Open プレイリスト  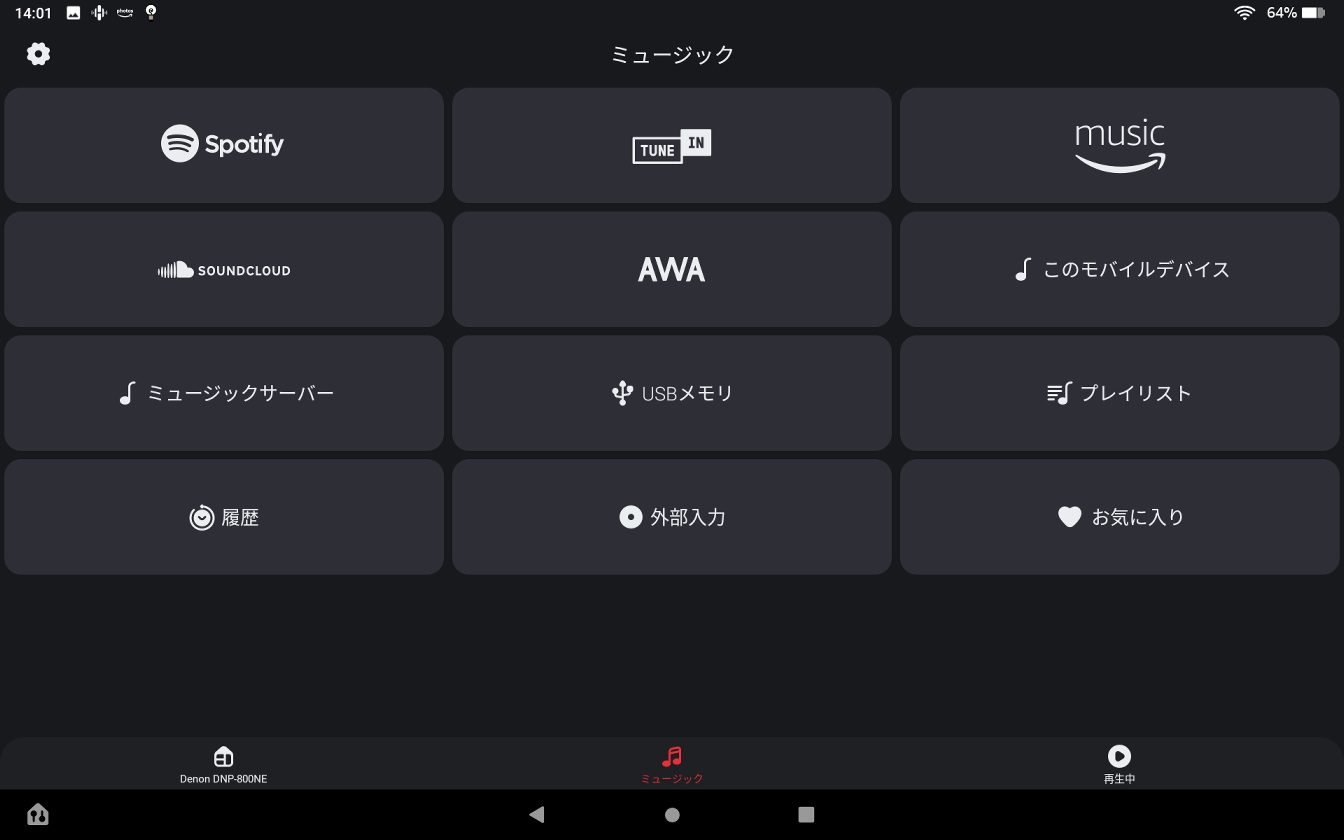tap(1119, 393)
